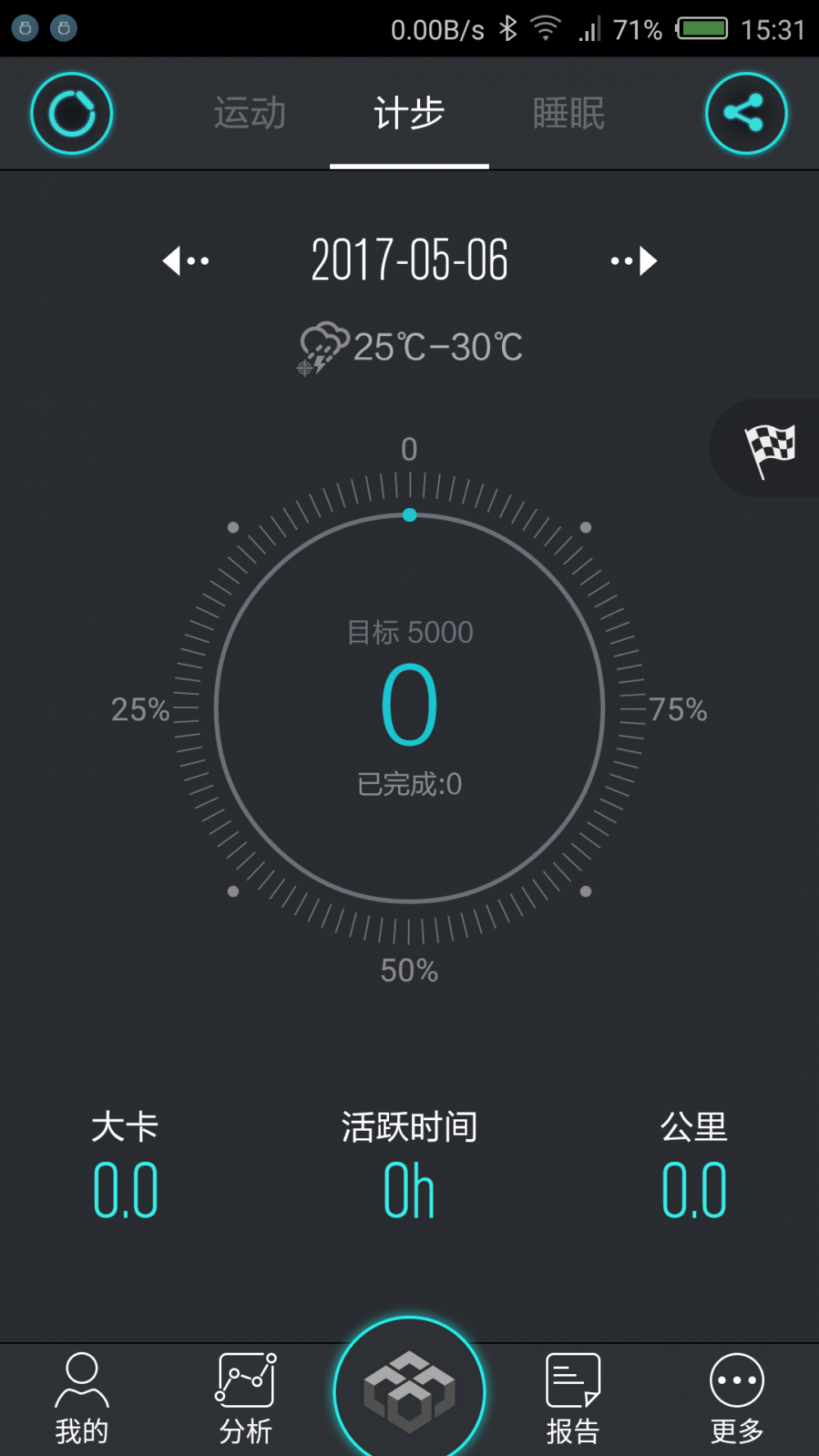Screen dimensions: 819x1456
Task: Open the 更多 more tab
Action: click(x=737, y=1398)
